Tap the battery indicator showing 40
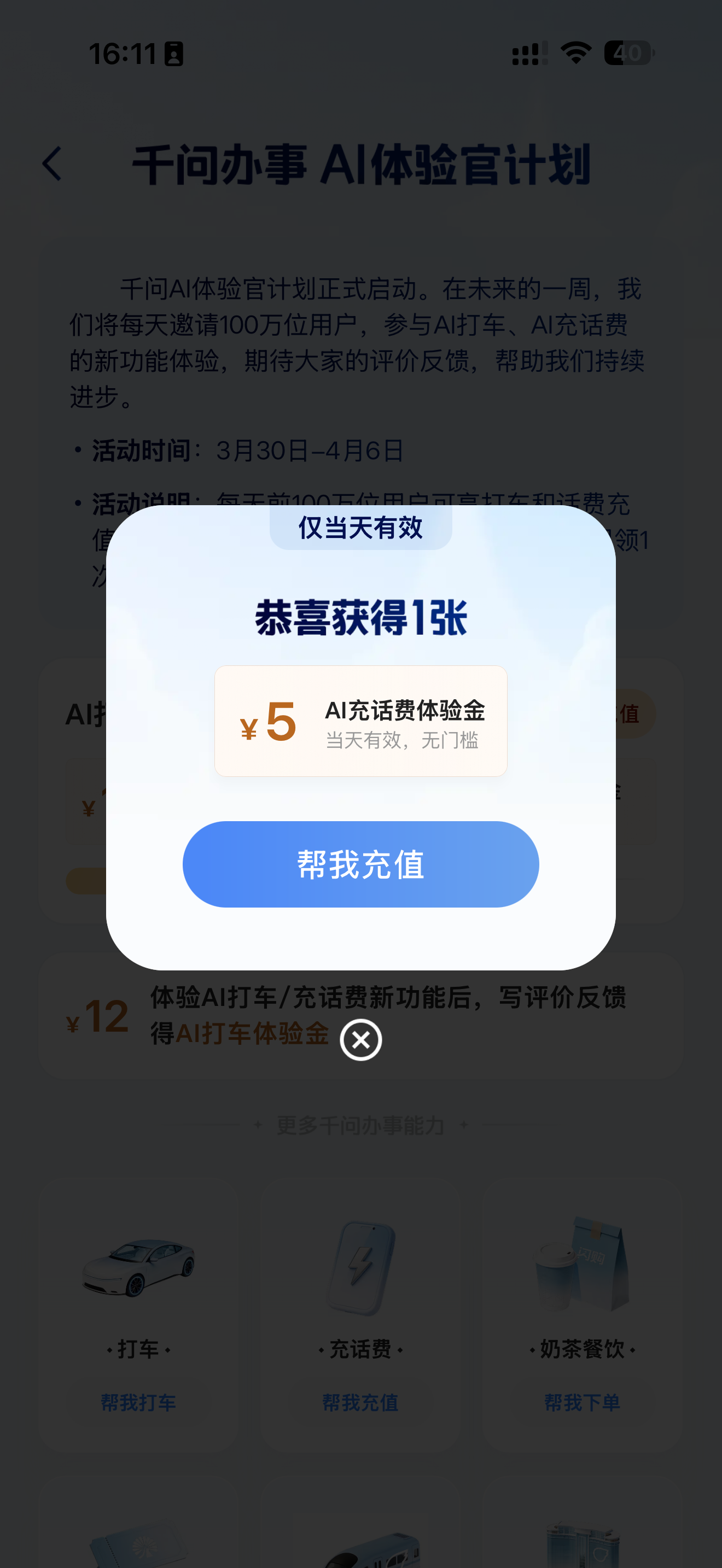This screenshot has width=722, height=1568. pos(630,54)
